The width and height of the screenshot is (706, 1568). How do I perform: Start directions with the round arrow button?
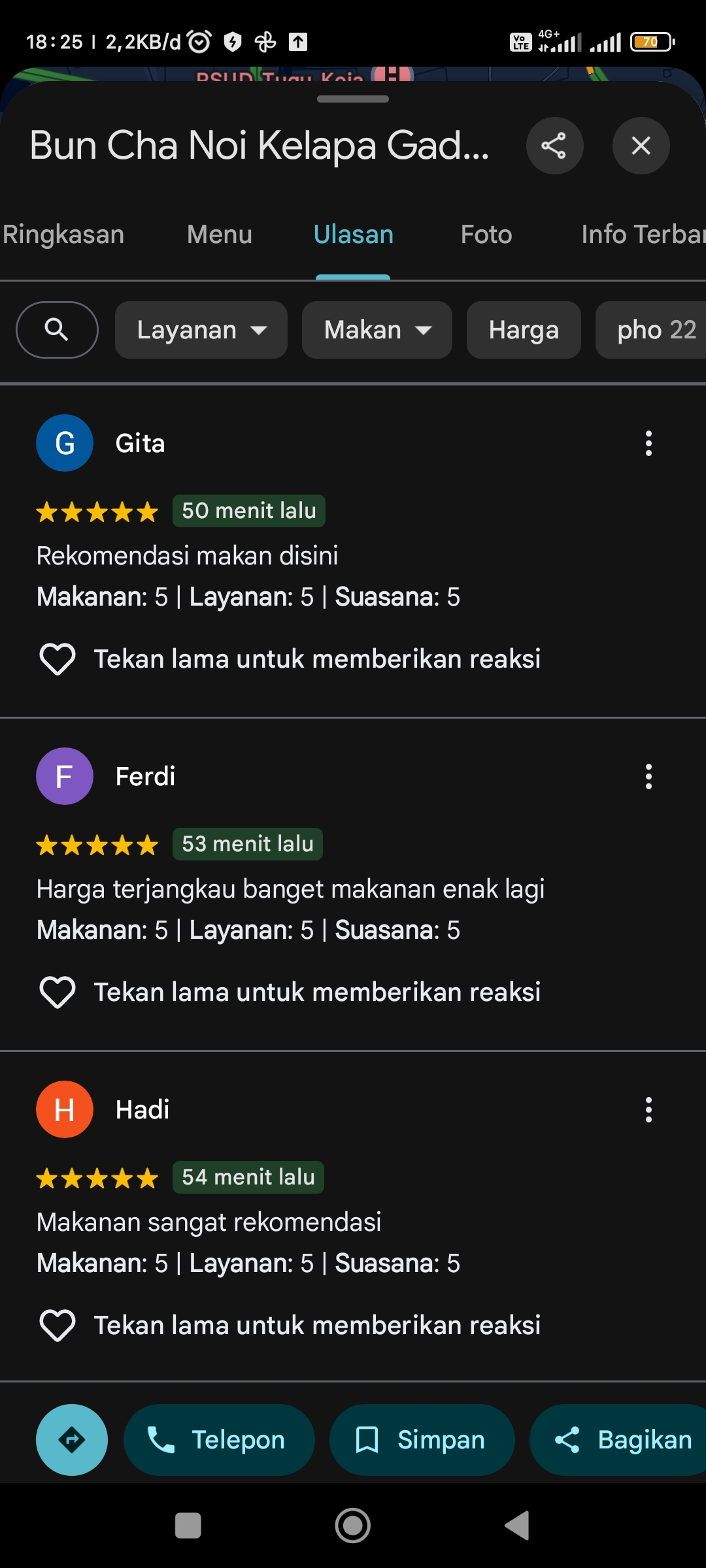72,1440
